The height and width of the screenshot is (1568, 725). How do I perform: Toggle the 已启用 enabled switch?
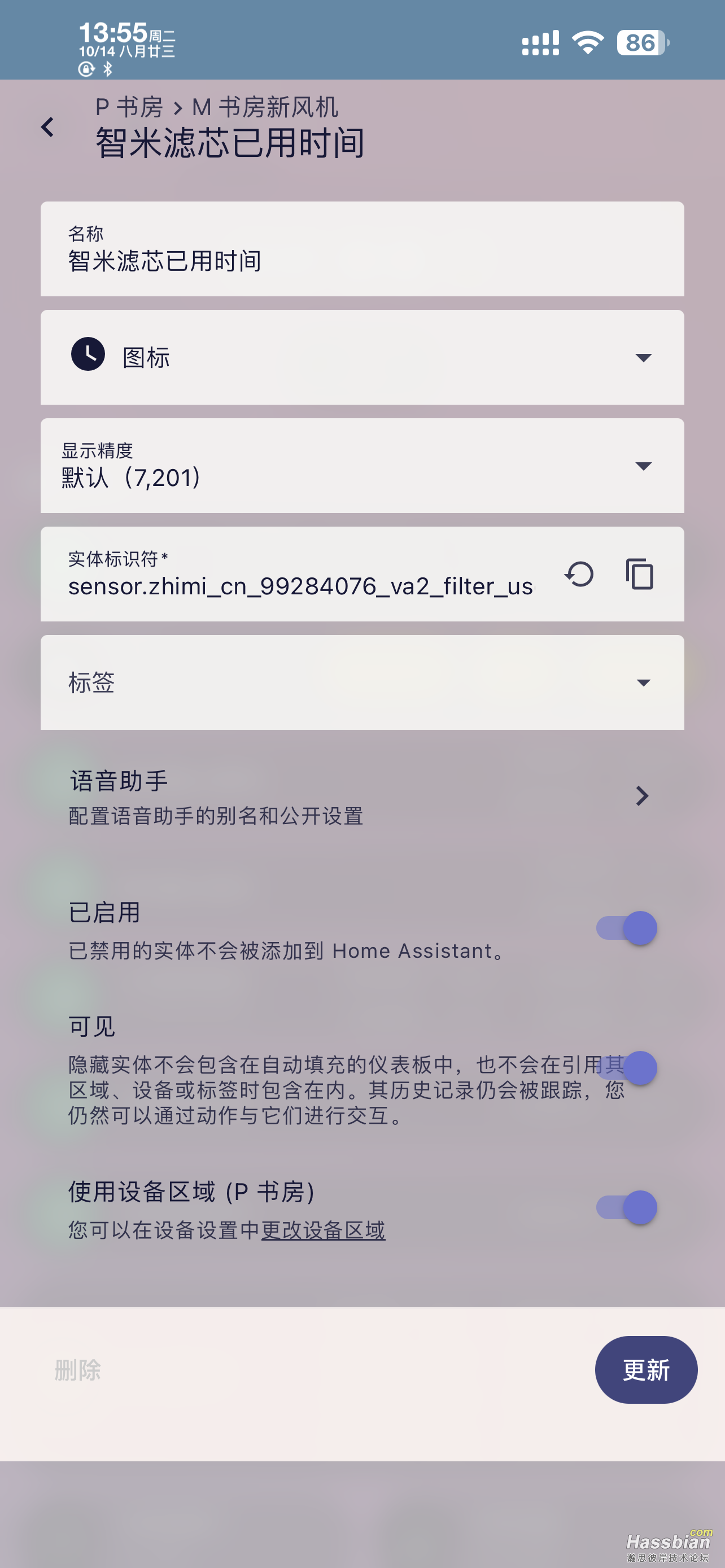click(627, 928)
